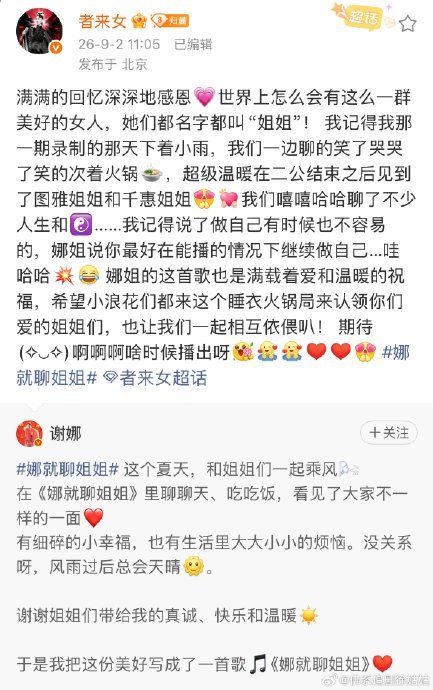Open the 者来女超话 link
433x690 pixels.
coord(155,378)
